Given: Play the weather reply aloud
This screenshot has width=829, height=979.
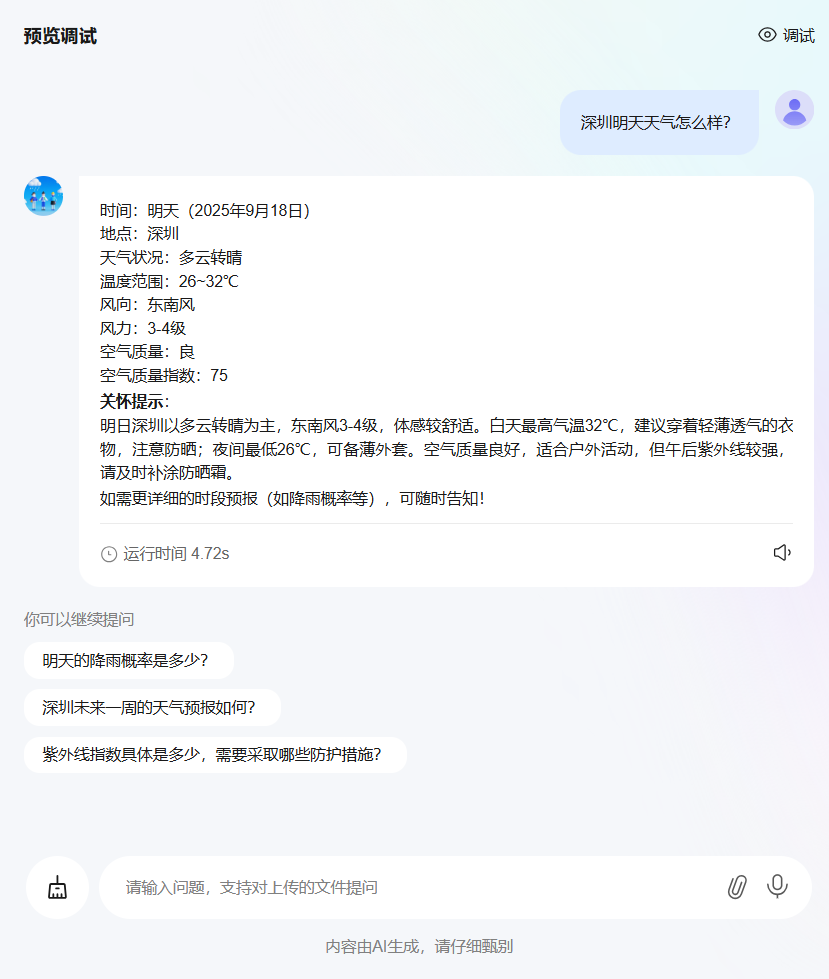Looking at the screenshot, I should [x=782, y=553].
